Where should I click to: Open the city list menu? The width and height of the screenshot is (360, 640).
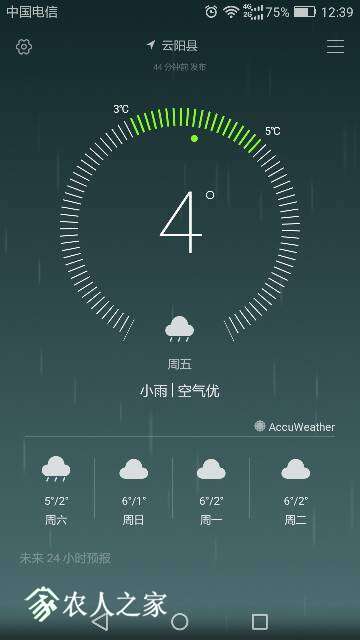click(335, 47)
